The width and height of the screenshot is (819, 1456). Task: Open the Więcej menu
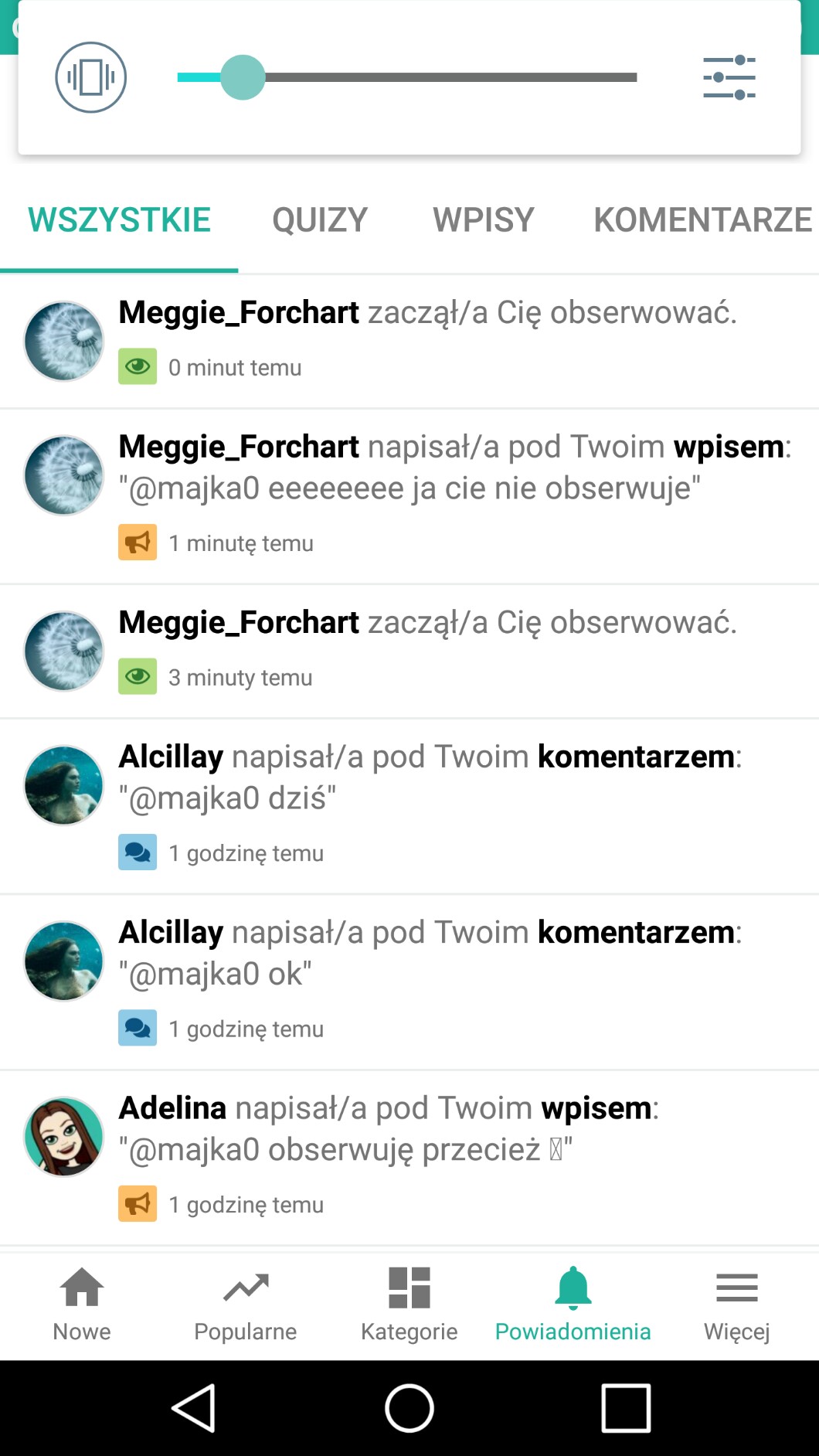[x=736, y=1304]
